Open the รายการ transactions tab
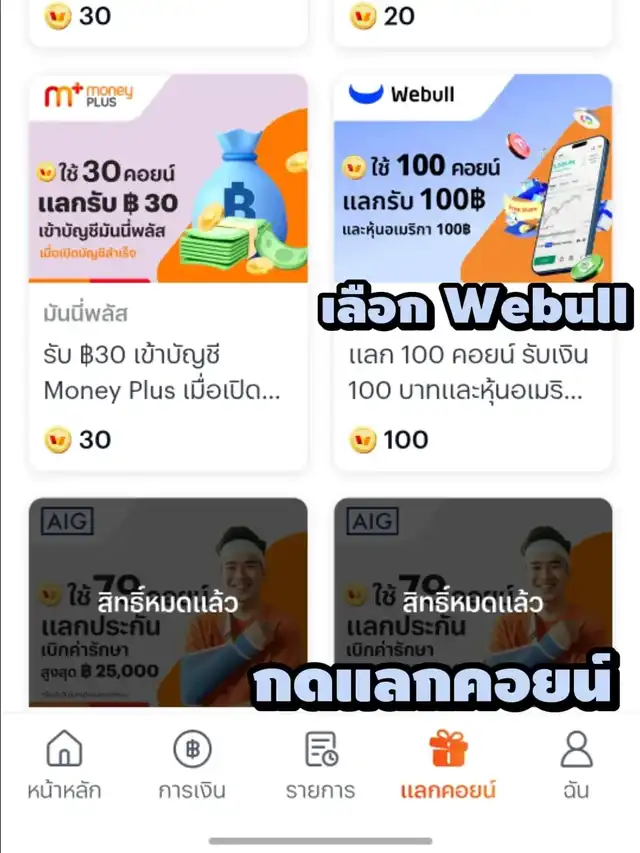 click(x=320, y=765)
